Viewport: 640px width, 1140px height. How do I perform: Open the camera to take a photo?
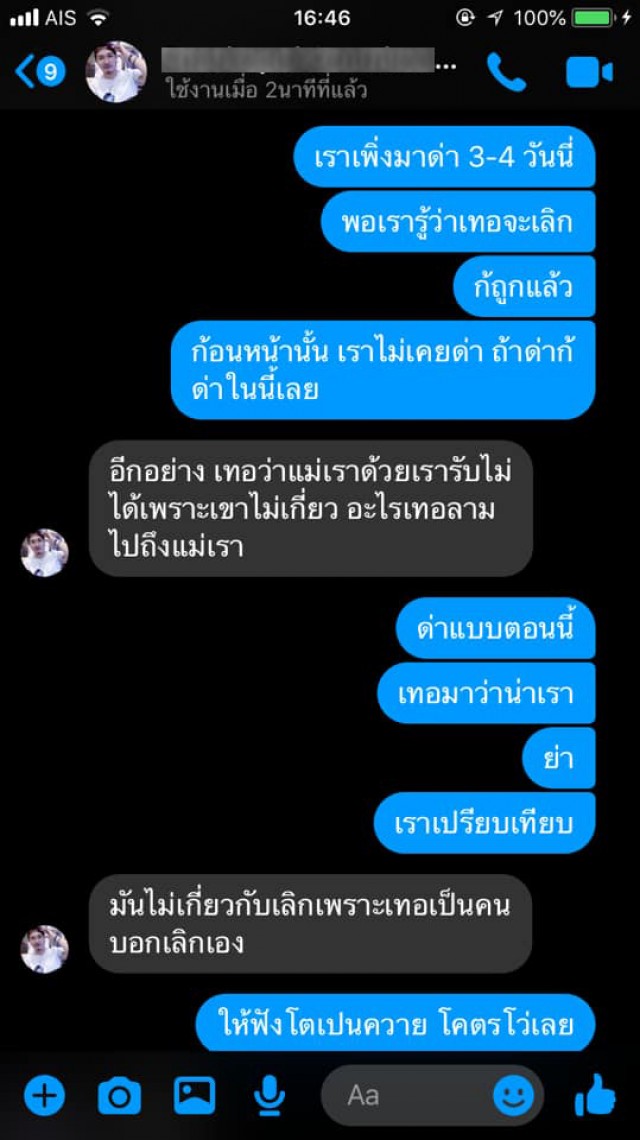pos(119,1096)
